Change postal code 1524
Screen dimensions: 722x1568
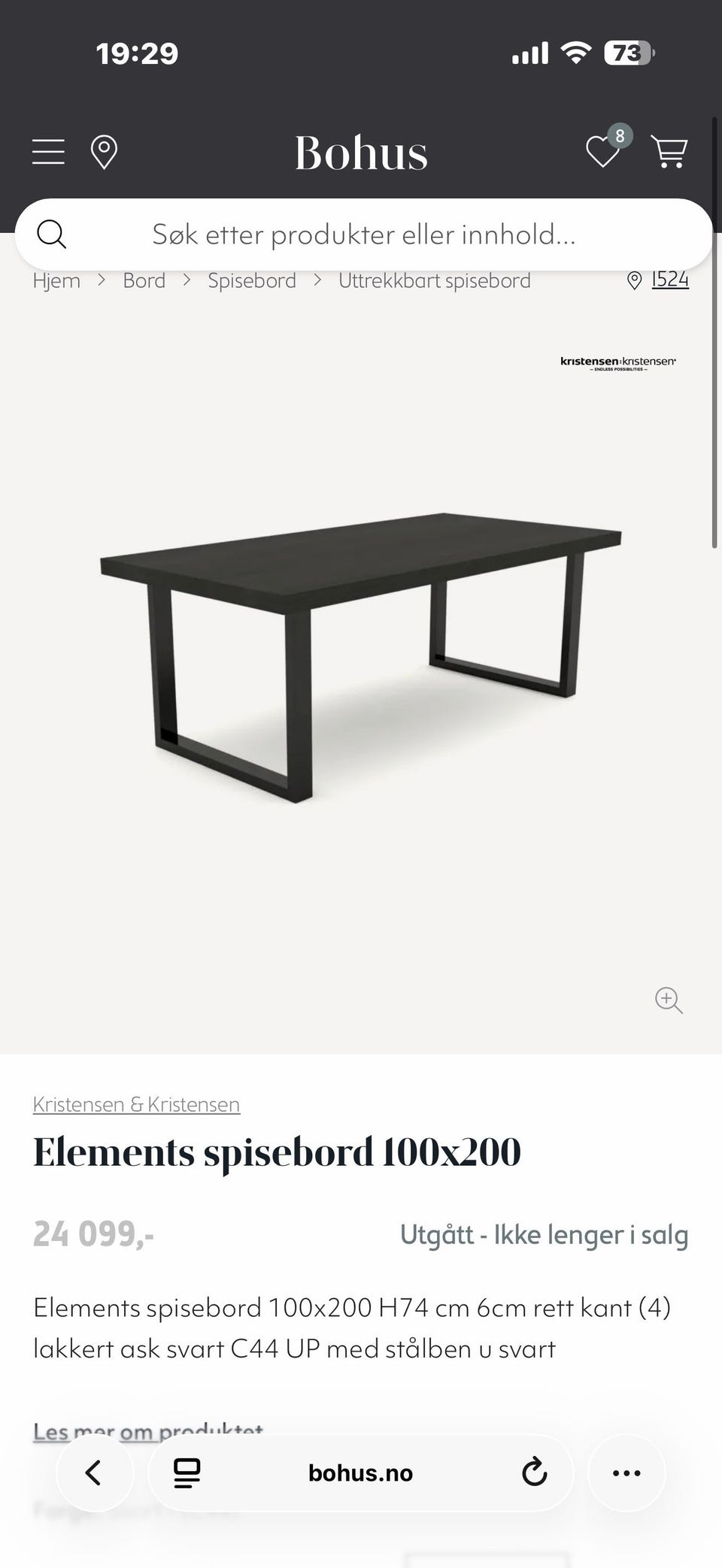669,280
